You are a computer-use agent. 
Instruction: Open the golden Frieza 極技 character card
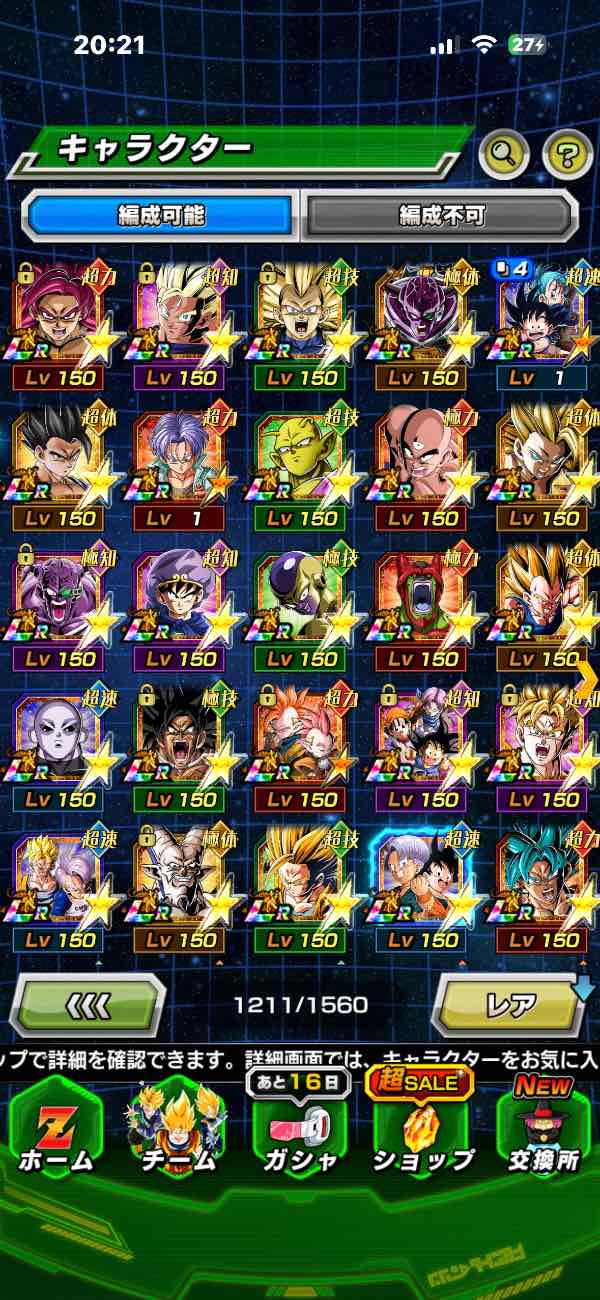click(298, 606)
